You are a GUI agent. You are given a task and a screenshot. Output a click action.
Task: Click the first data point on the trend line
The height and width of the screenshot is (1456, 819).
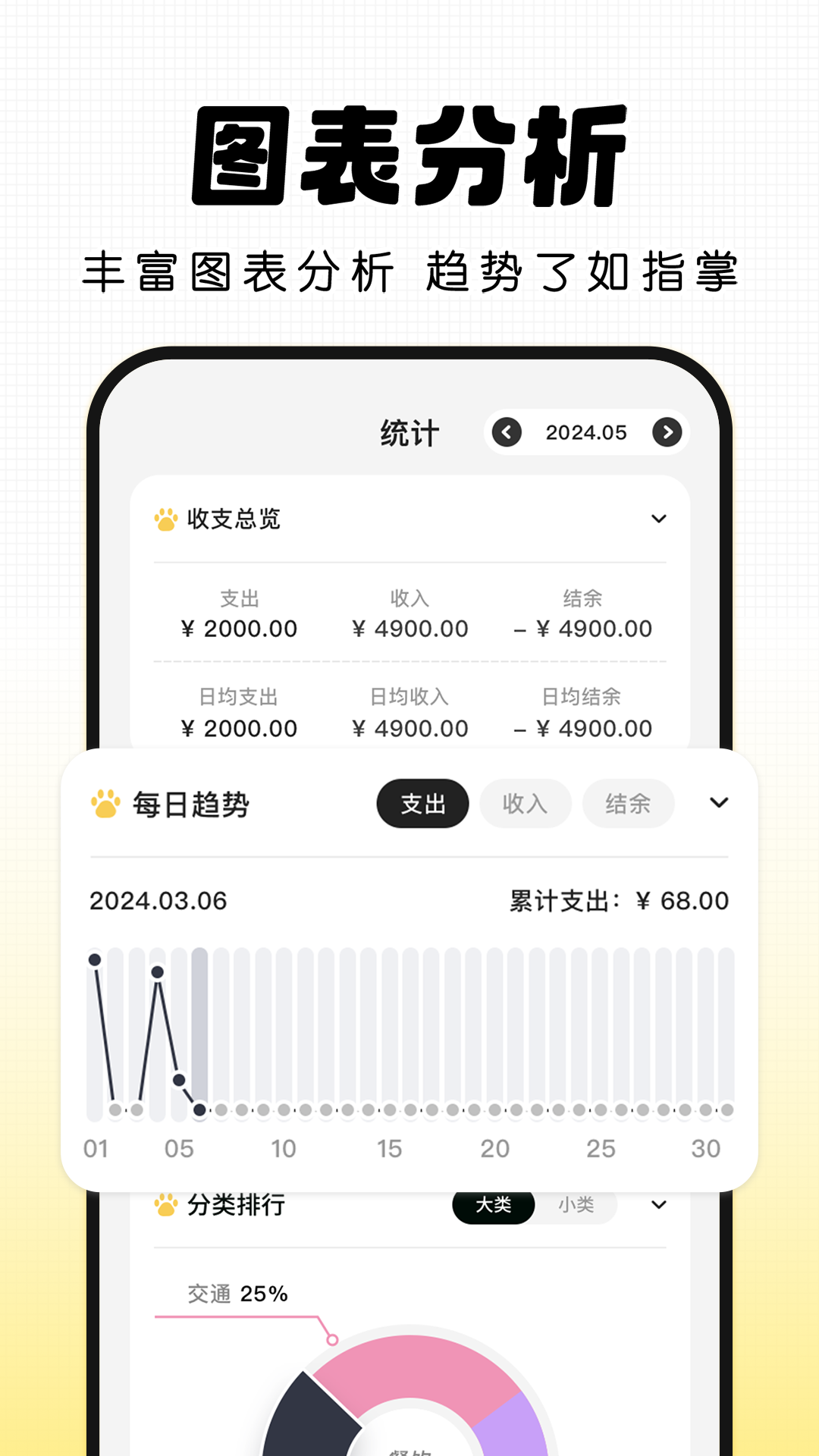pyautogui.click(x=94, y=959)
